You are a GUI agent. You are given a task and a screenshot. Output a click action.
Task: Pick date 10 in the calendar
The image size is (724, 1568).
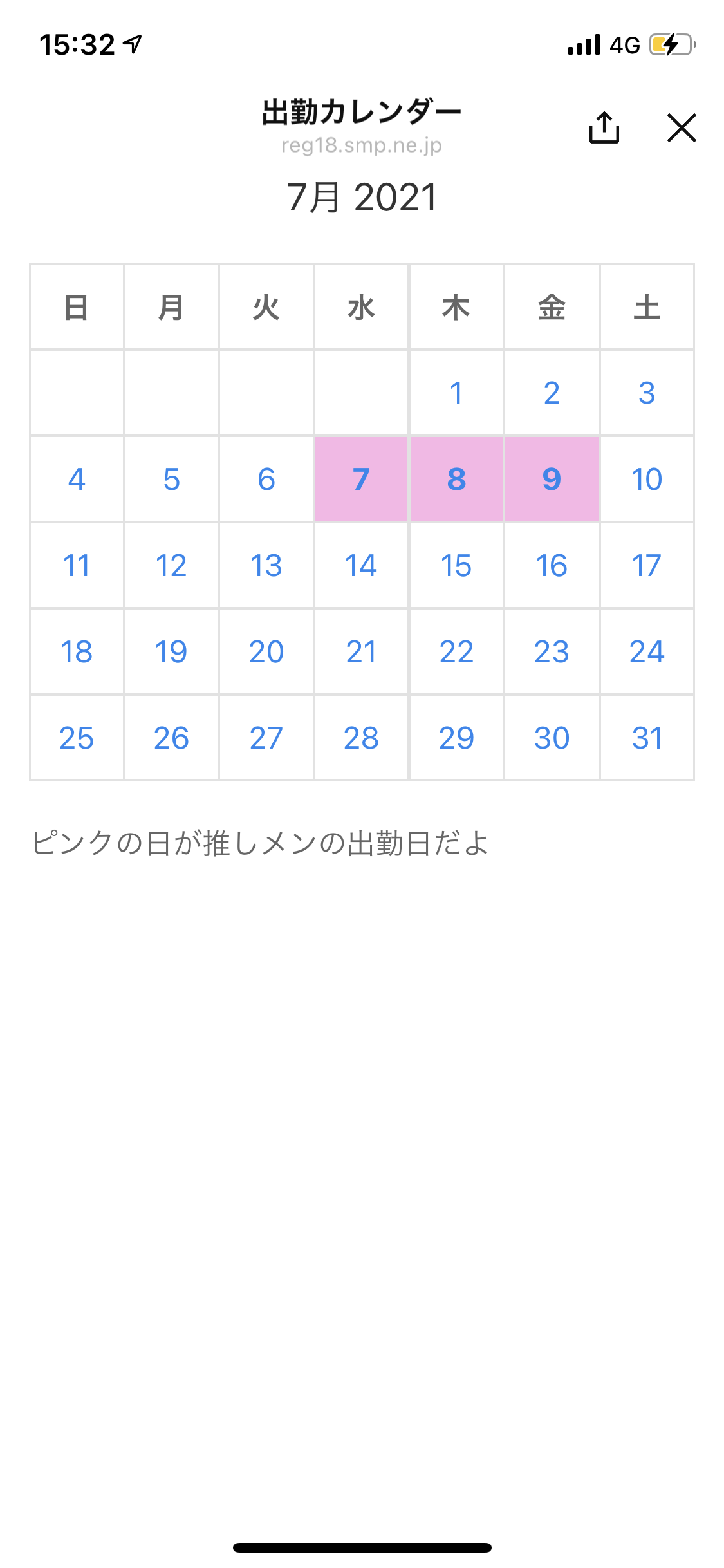click(x=647, y=479)
